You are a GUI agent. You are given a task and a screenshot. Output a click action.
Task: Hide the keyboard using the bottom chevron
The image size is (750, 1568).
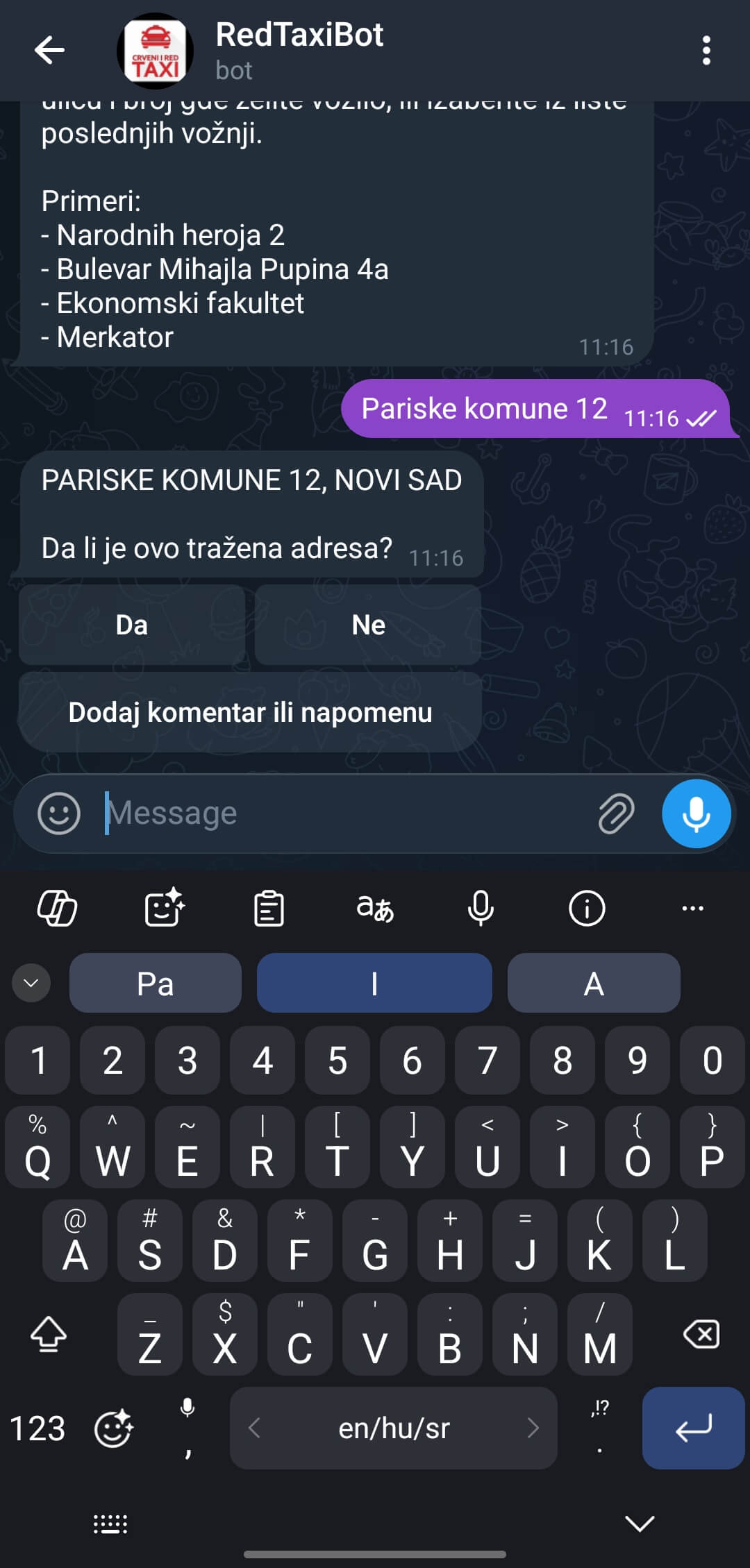tap(638, 1521)
